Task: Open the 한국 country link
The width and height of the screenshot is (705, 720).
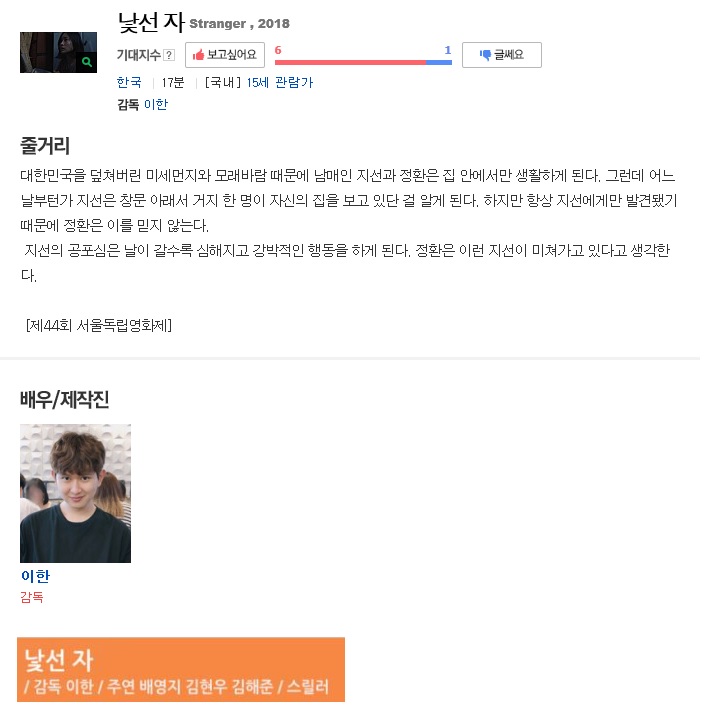Action: [x=129, y=82]
